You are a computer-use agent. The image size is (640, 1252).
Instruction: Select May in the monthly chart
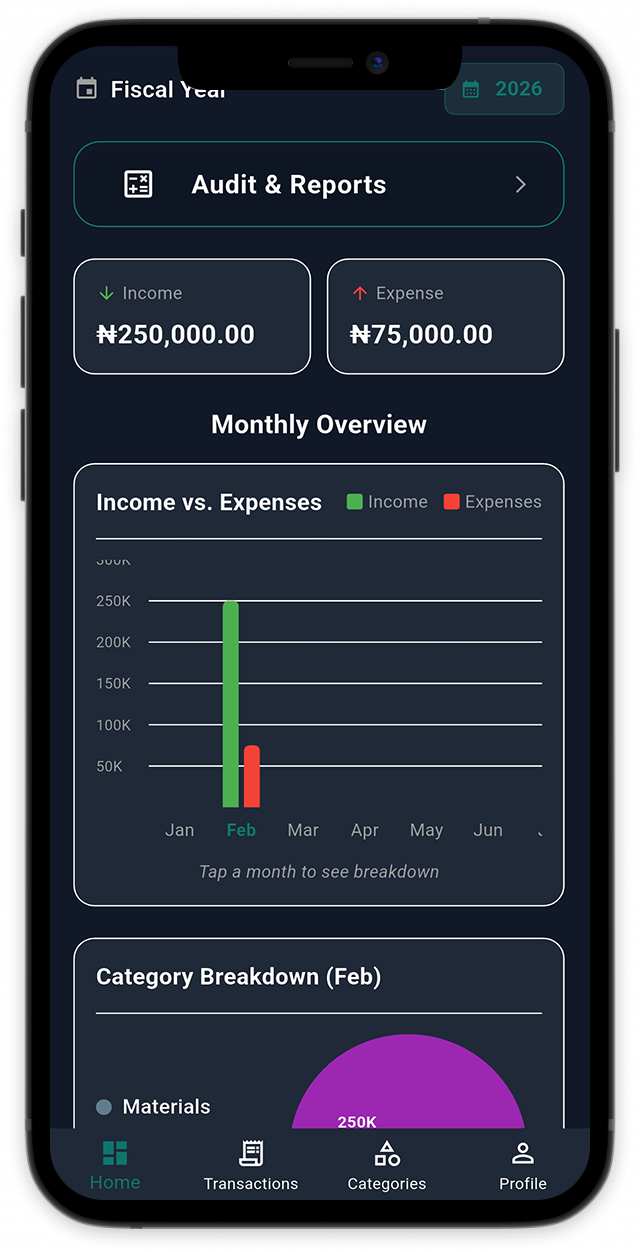click(x=426, y=830)
